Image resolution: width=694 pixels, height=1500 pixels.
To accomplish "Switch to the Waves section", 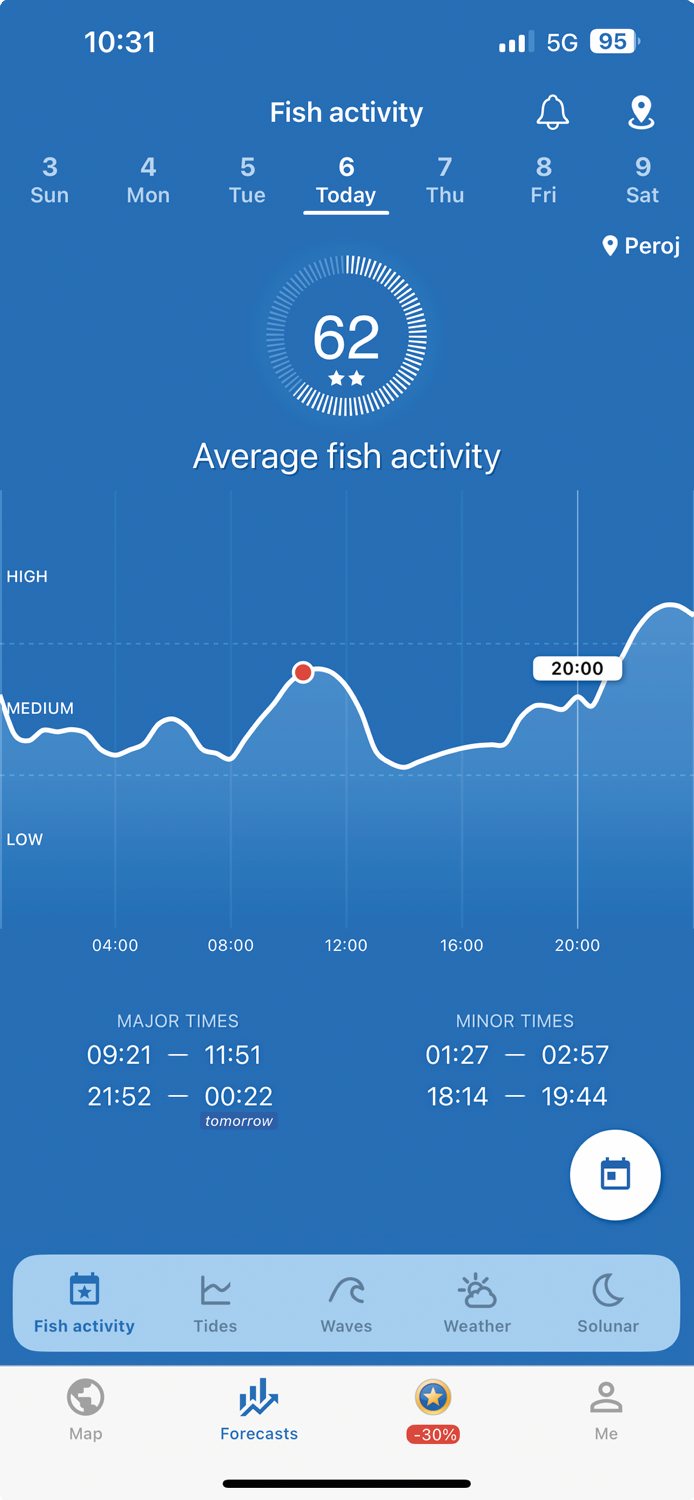I will 346,1304.
